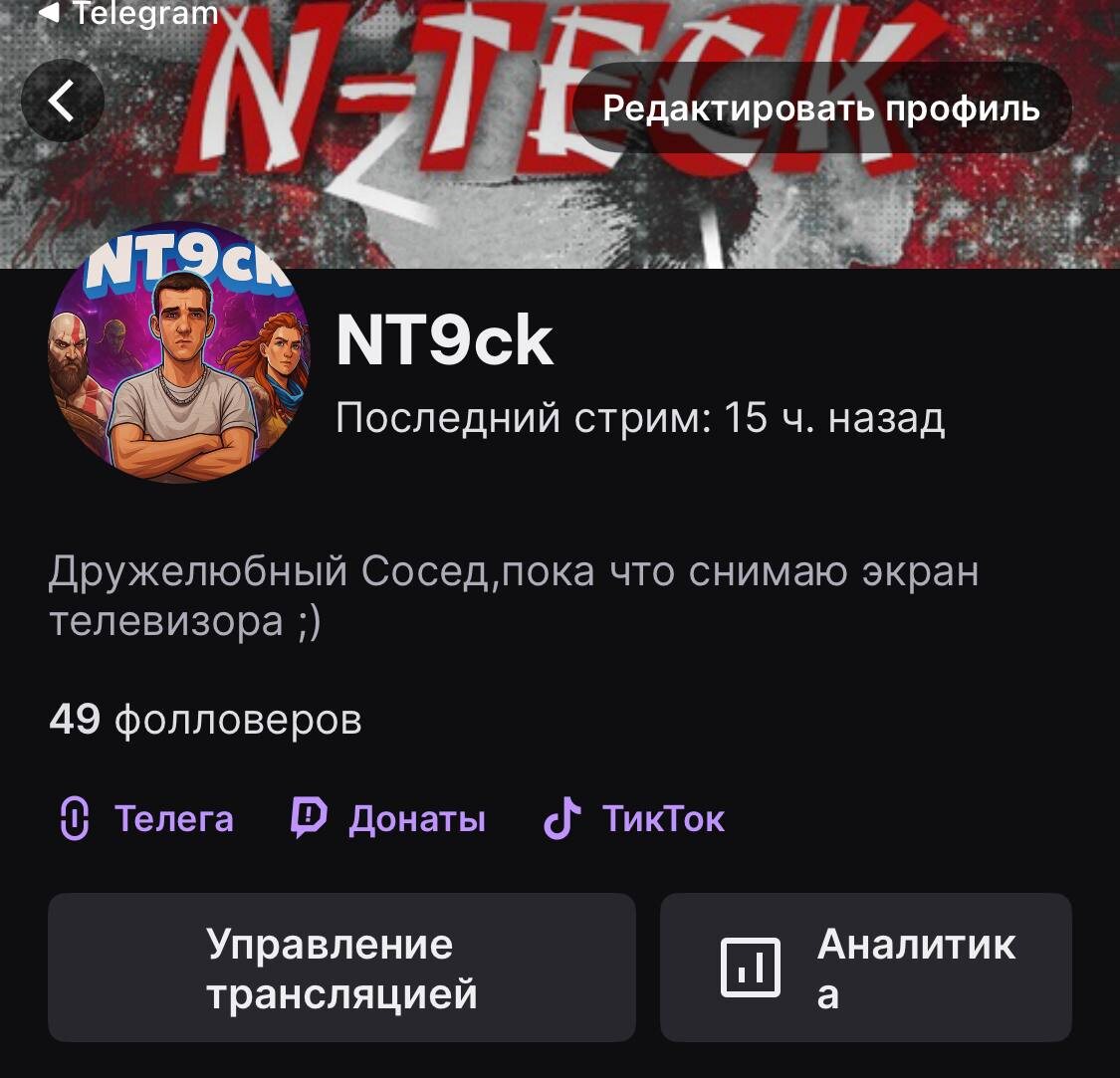The image size is (1120, 1078).
Task: Open the ТикТок link
Action: [634, 819]
